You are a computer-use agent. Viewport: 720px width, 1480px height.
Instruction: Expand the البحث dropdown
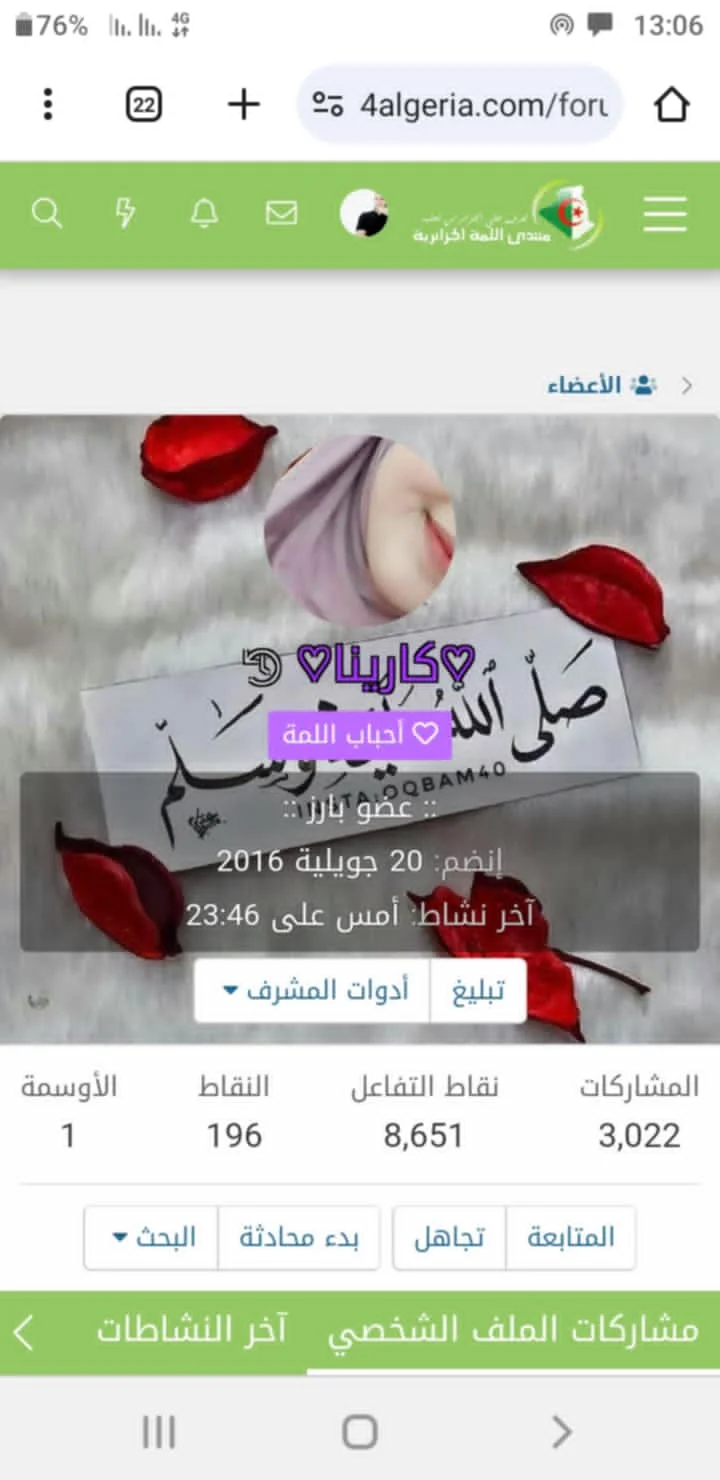(x=151, y=1237)
